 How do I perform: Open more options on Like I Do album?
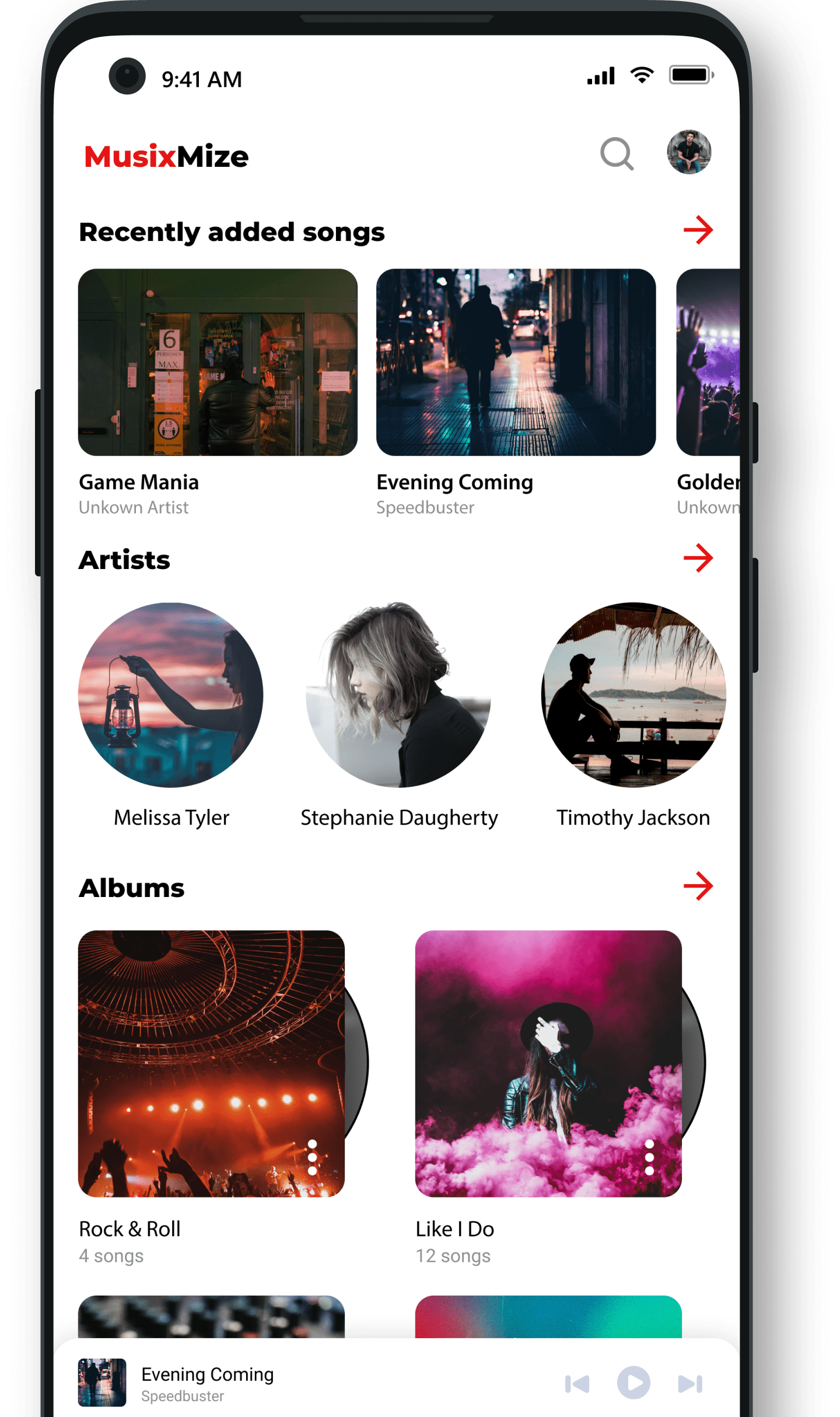tap(649, 1157)
